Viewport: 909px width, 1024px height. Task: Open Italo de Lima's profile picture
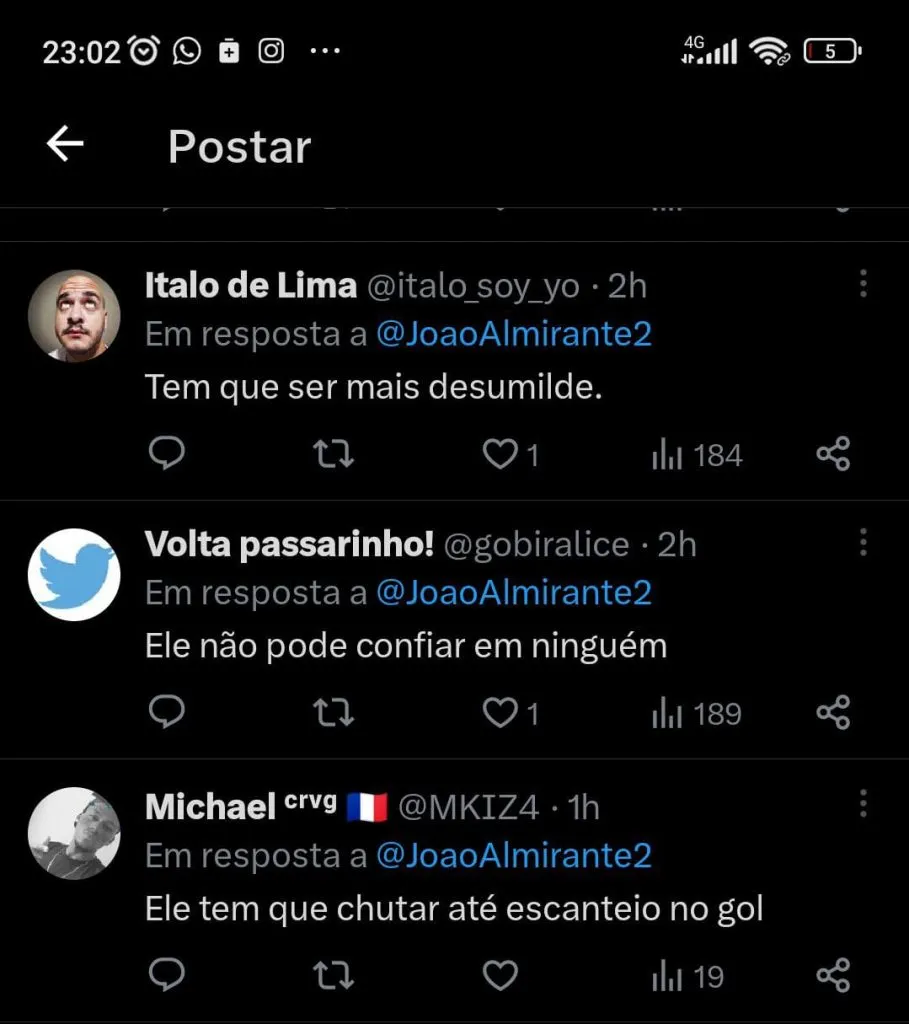pyautogui.click(x=74, y=316)
